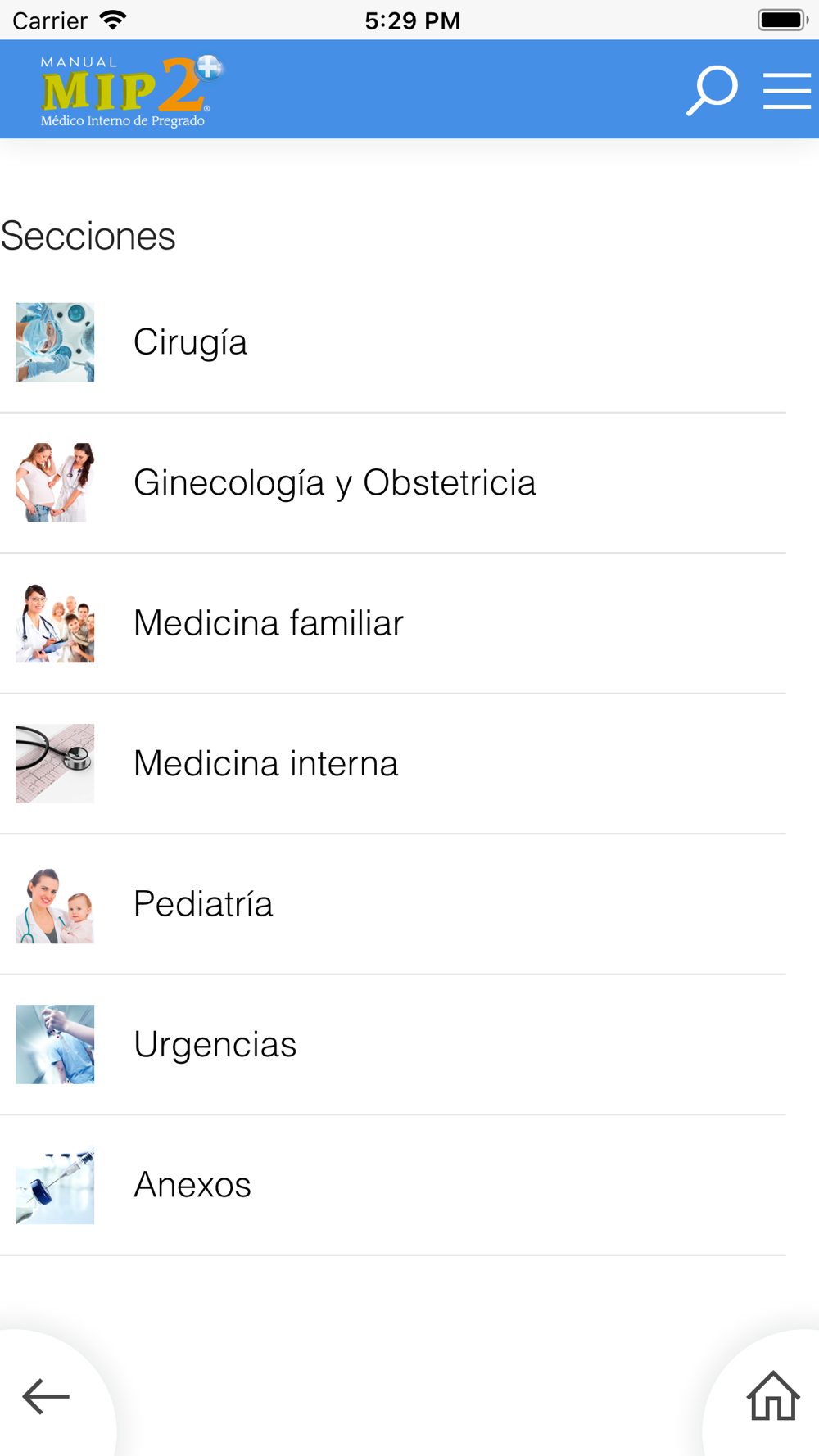Go to Medicina interna
This screenshot has width=819, height=1456.
pyautogui.click(x=393, y=764)
